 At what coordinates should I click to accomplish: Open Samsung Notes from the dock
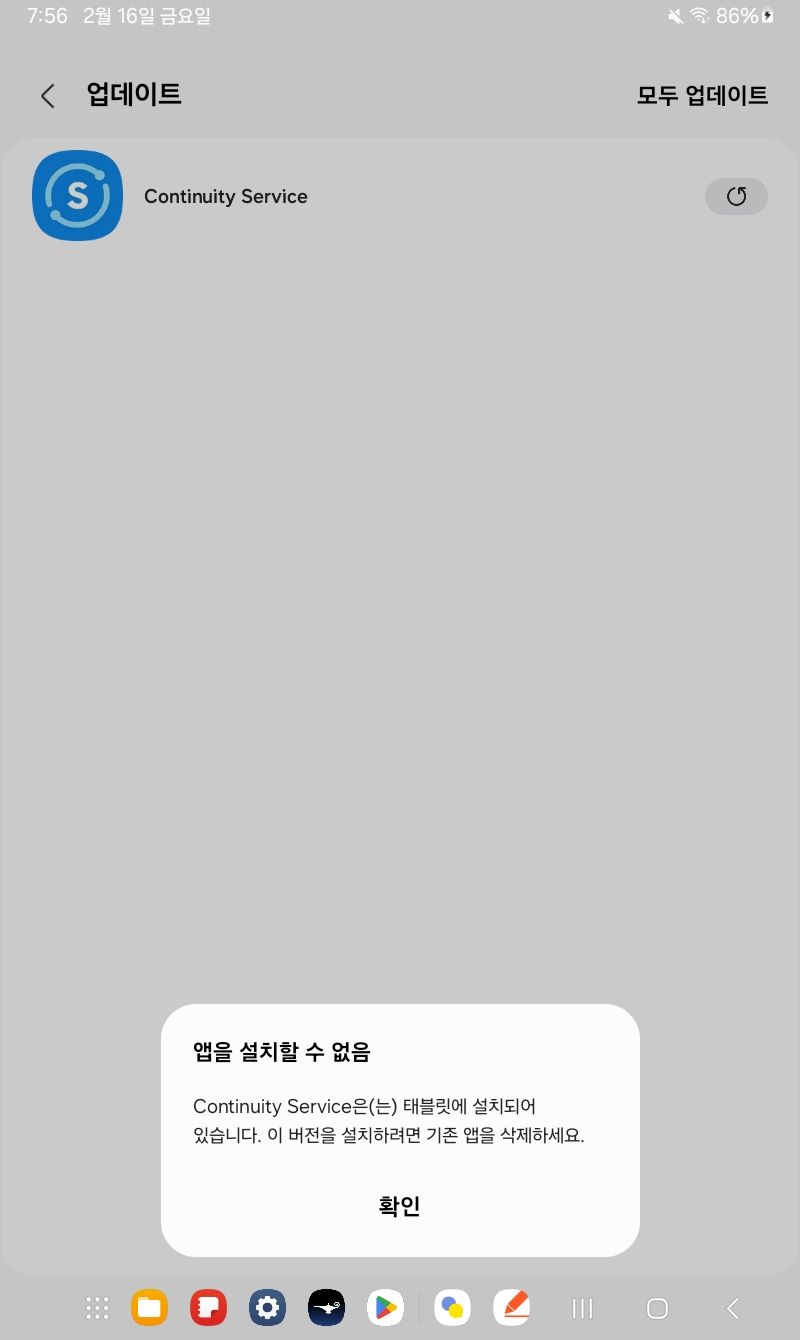[x=512, y=1307]
